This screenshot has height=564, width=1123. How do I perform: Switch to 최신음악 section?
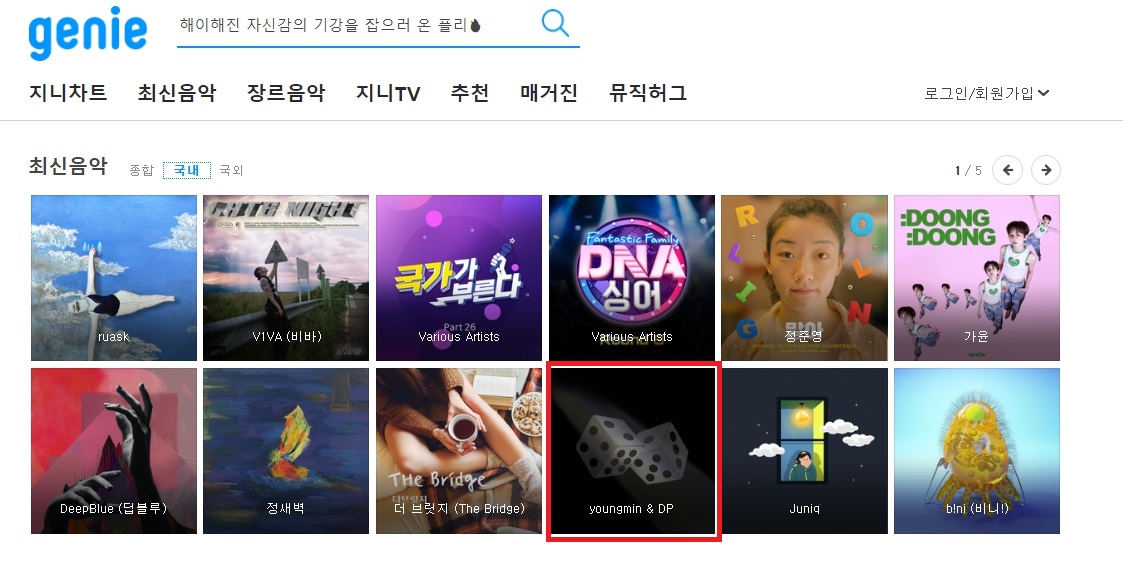point(177,93)
